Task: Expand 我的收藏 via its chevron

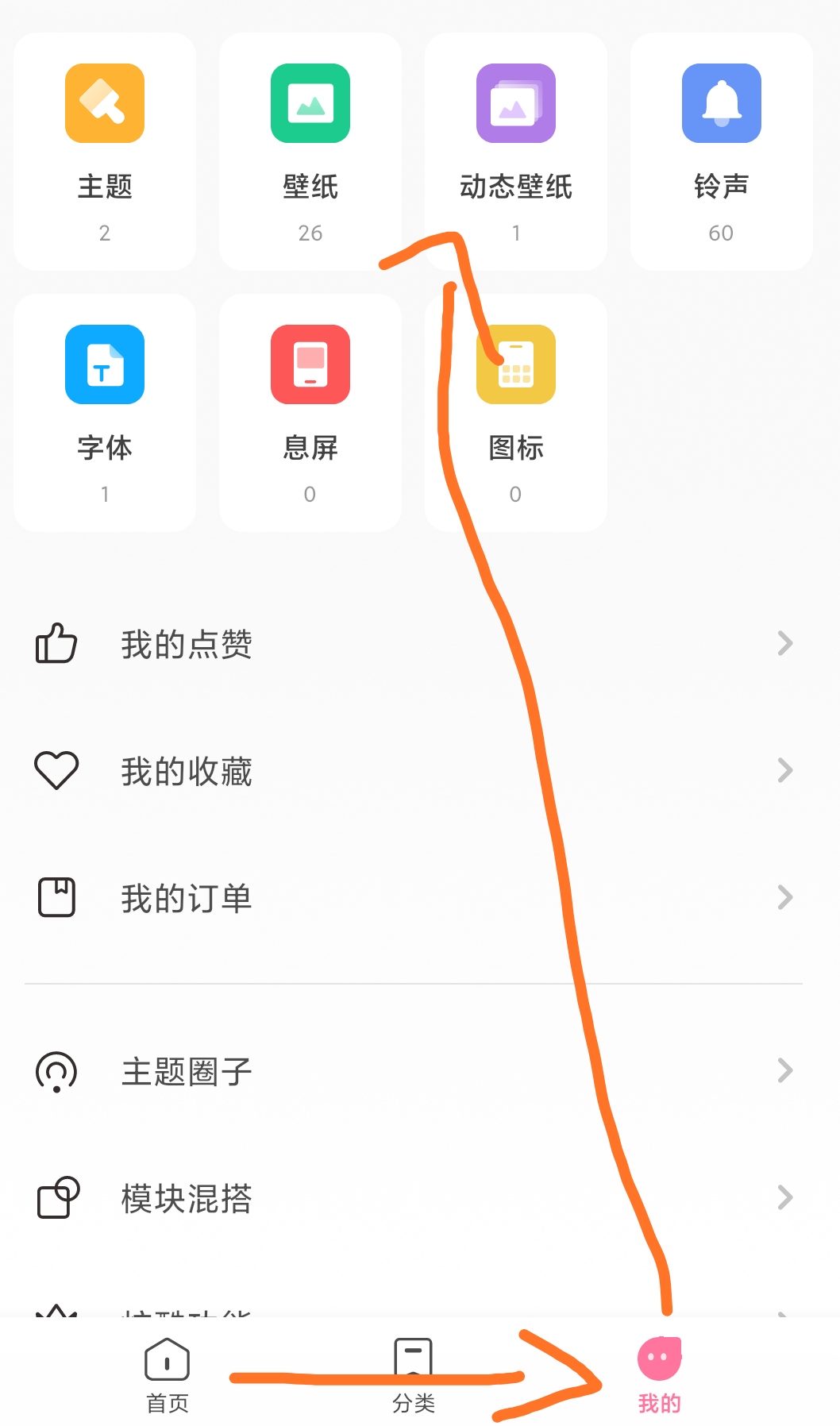Action: pyautogui.click(x=784, y=769)
